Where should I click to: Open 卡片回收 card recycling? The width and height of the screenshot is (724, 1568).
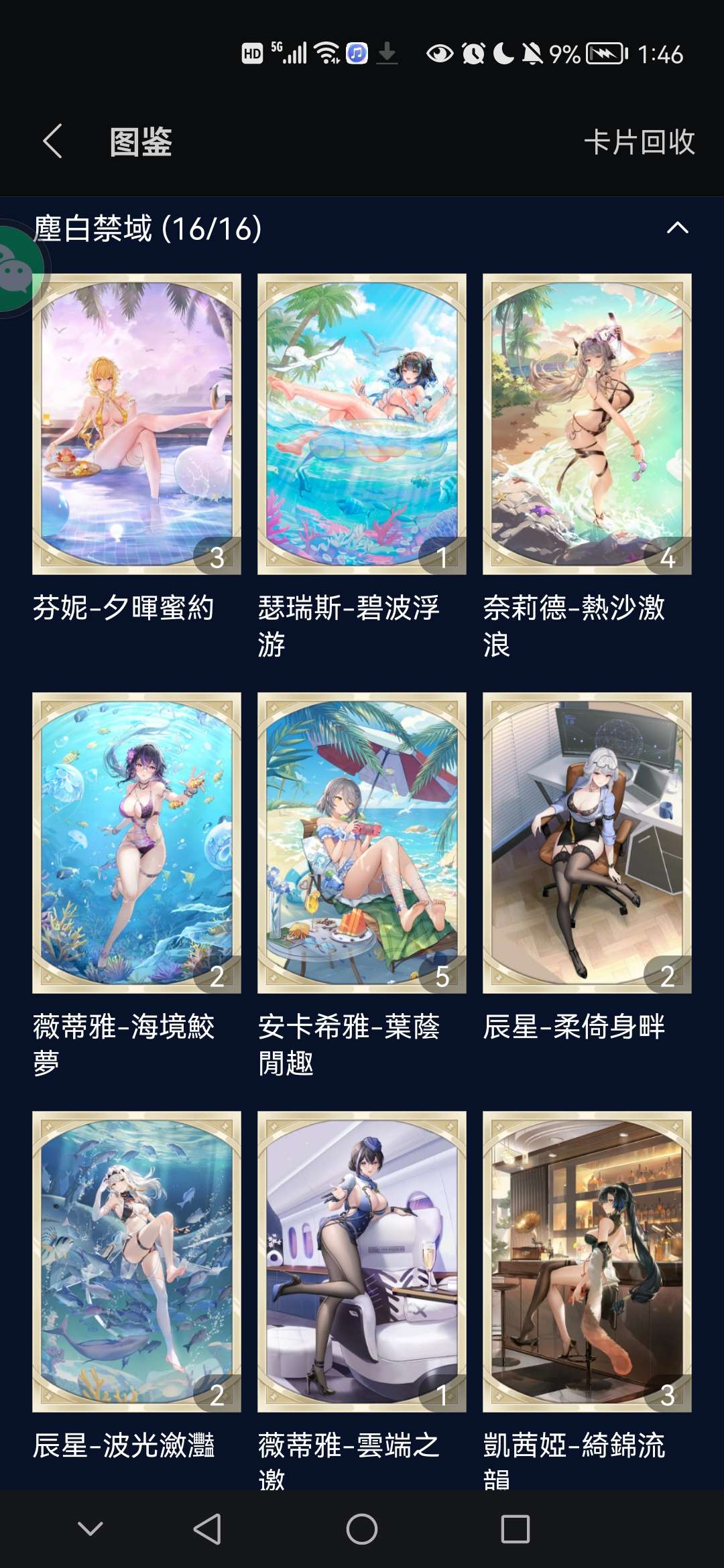click(x=639, y=142)
